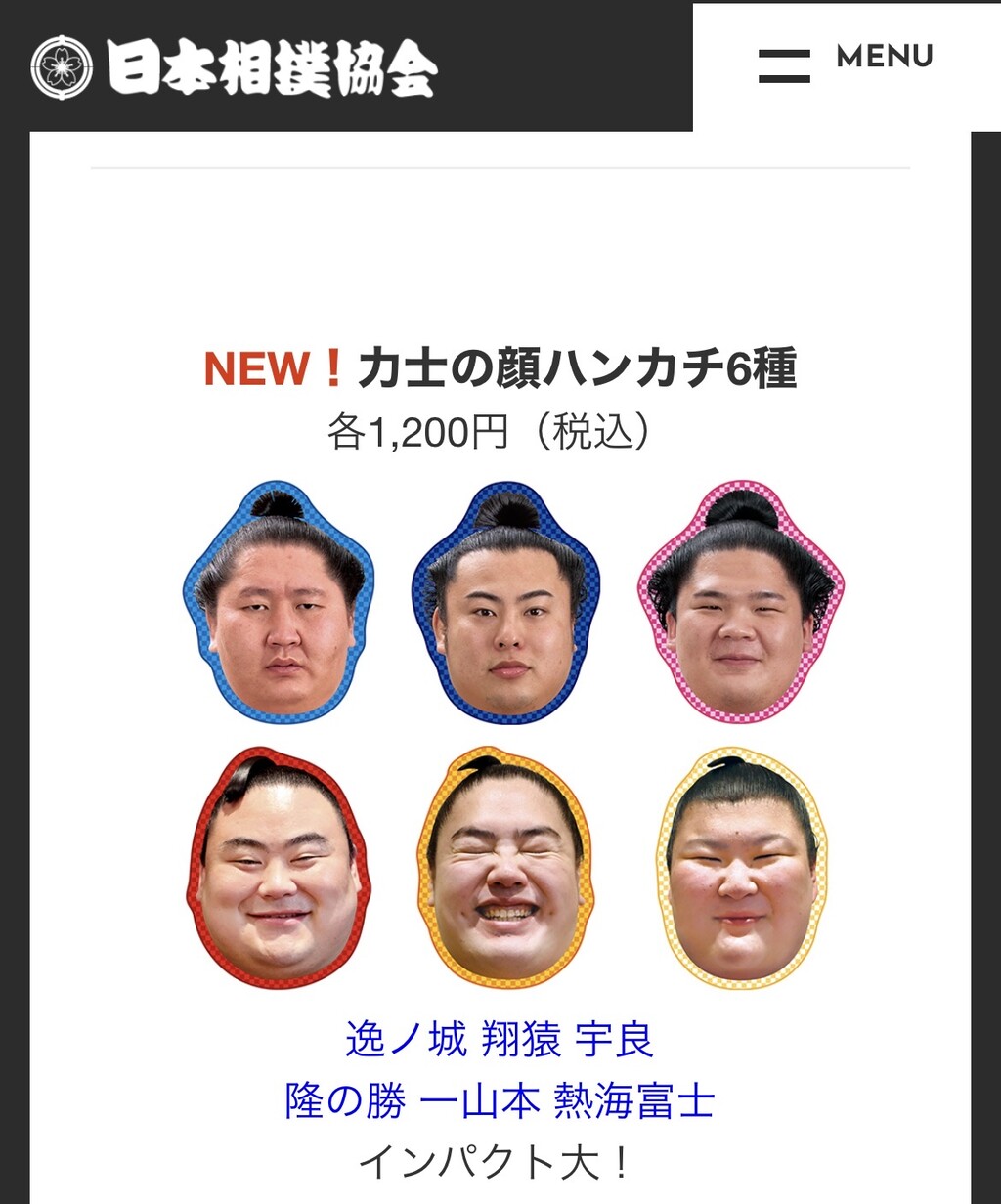This screenshot has width=1001, height=1204.
Task: Open the MENU hamburger button
Action: (846, 65)
